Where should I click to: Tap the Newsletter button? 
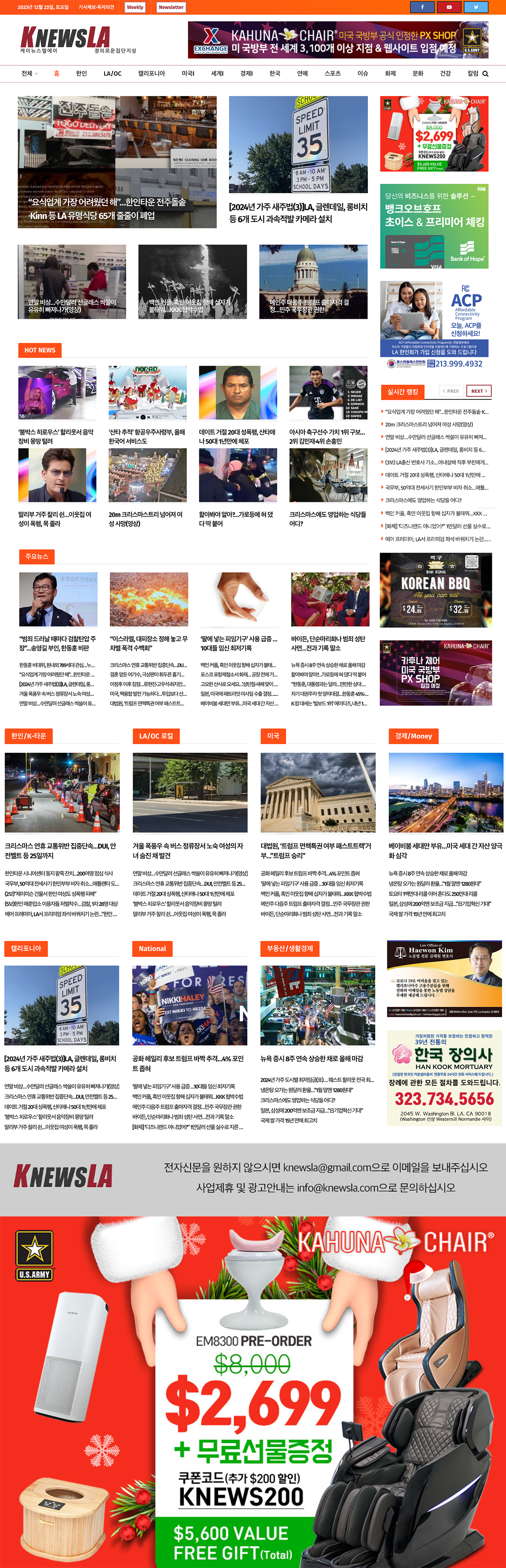point(171,7)
